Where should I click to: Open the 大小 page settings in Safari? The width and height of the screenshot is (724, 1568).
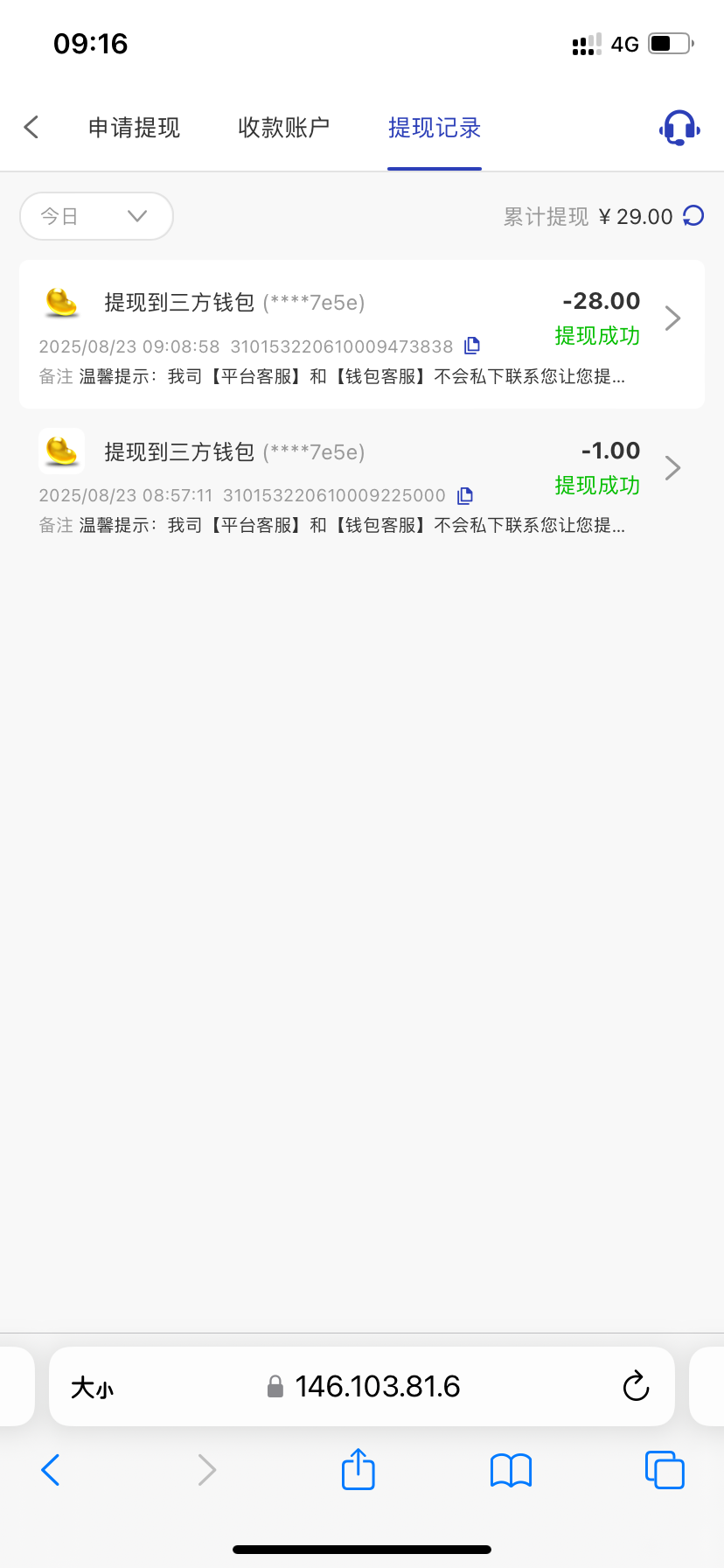tap(92, 1387)
